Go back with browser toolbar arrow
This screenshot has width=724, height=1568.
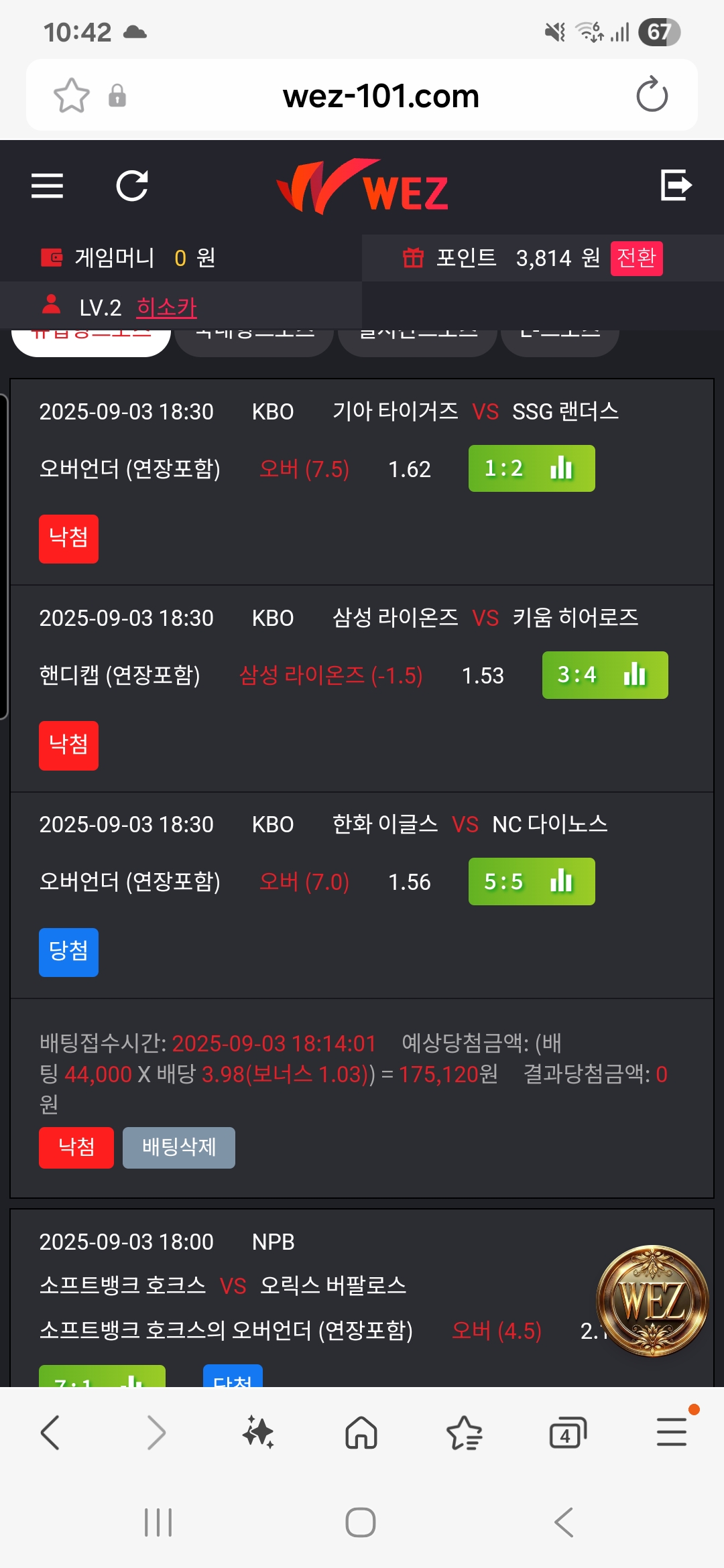50,1433
